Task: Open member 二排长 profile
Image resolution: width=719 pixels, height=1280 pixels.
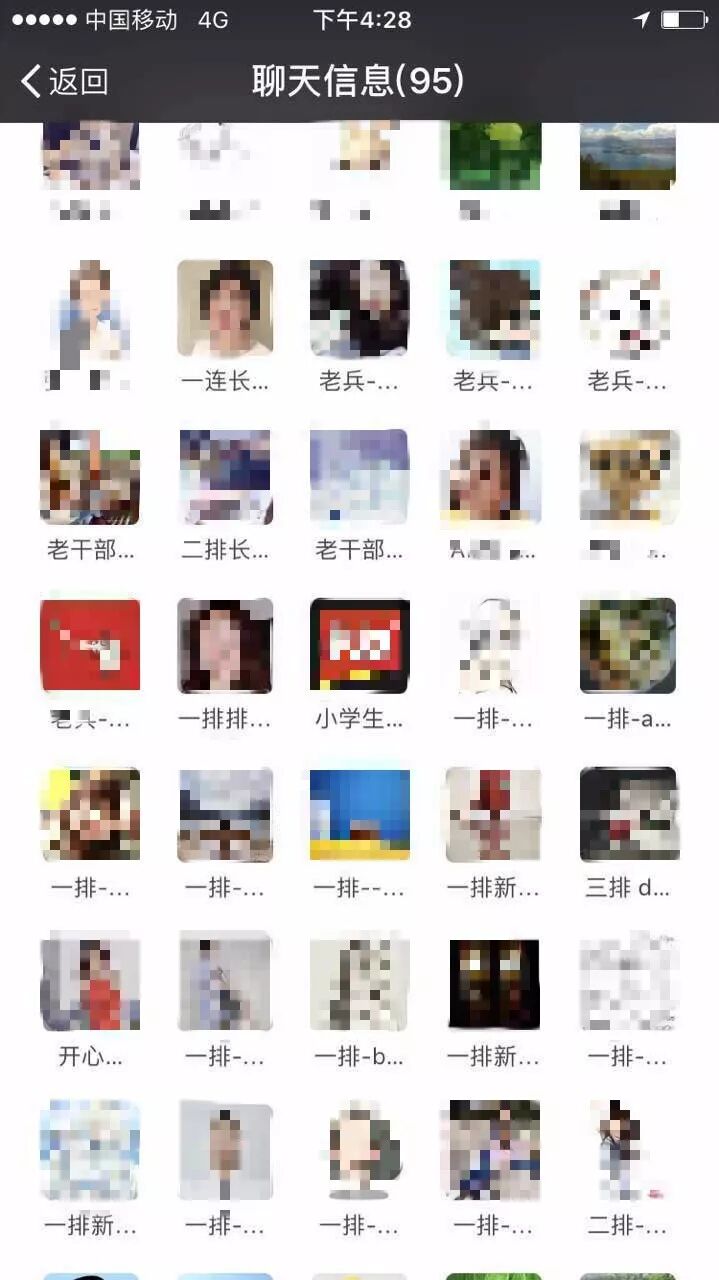Action: click(x=225, y=478)
